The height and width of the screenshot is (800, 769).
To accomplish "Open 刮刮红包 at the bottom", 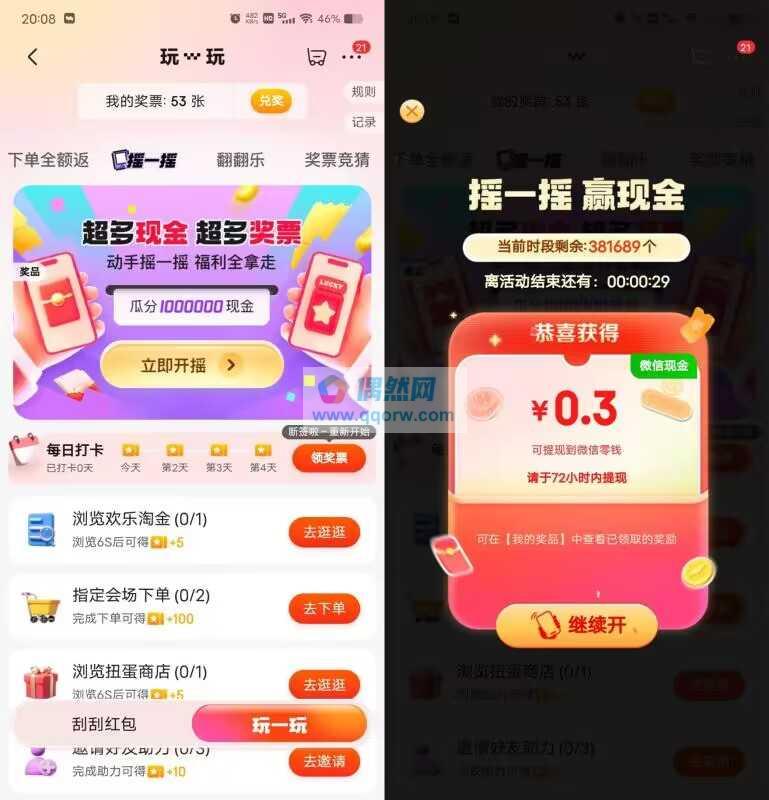I will 104,724.
